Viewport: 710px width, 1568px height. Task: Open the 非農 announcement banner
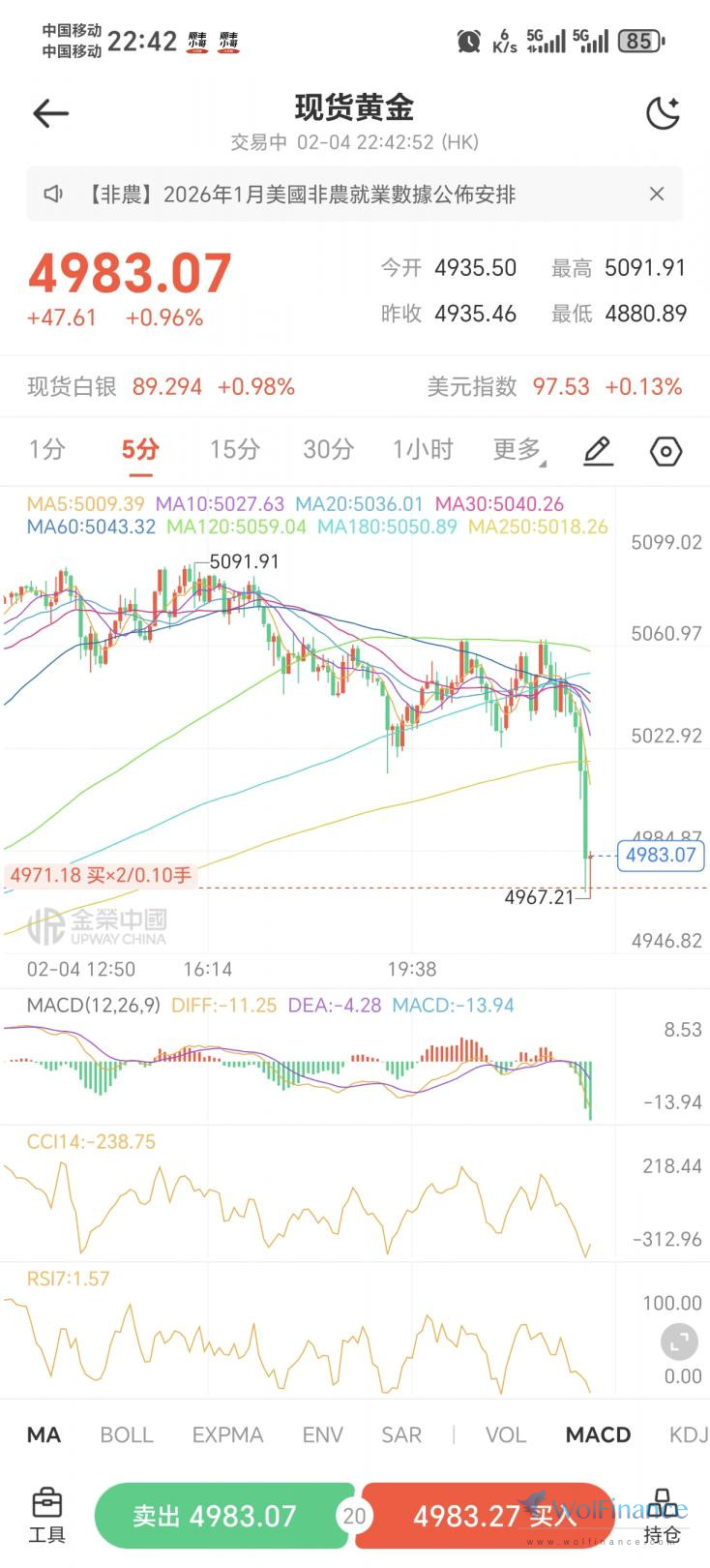tap(329, 195)
